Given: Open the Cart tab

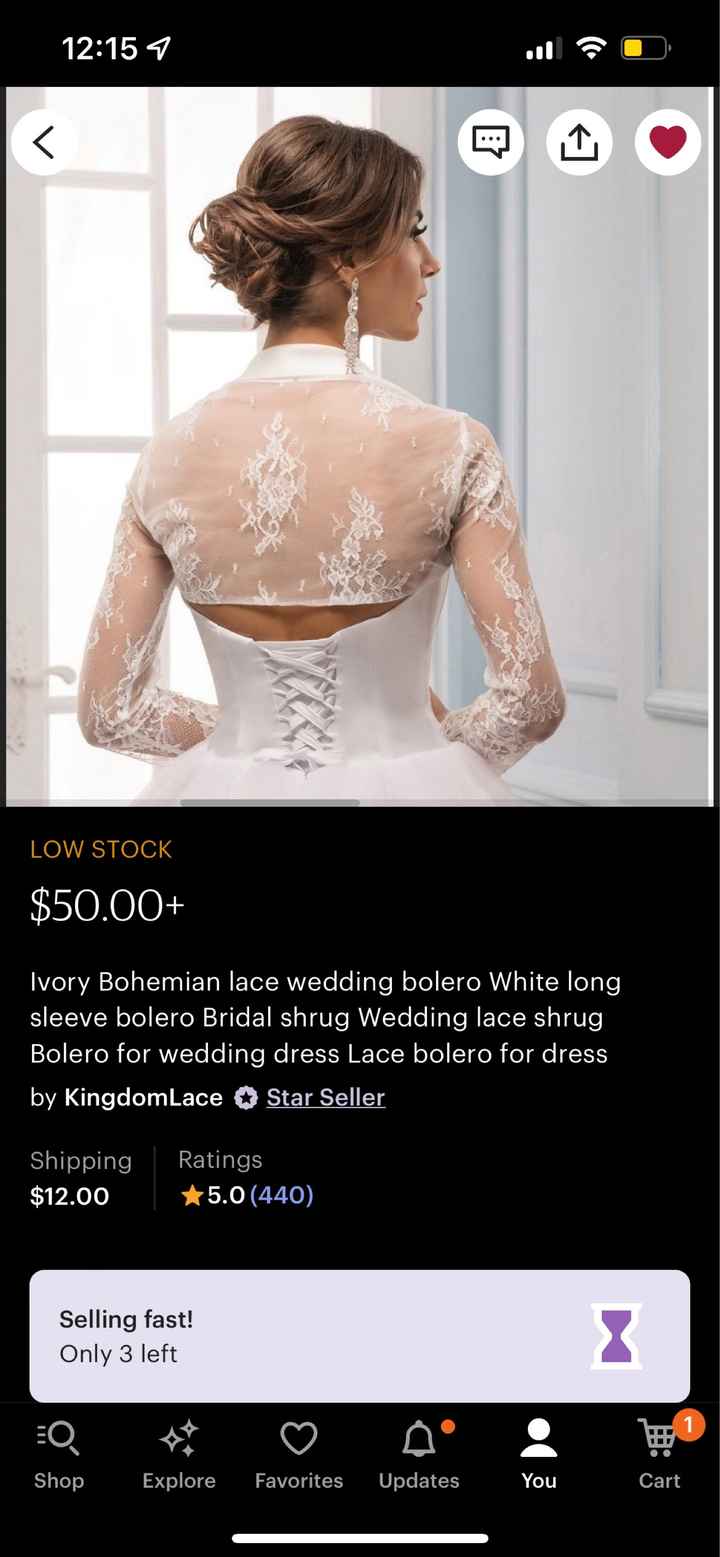Looking at the screenshot, I should [660, 1455].
